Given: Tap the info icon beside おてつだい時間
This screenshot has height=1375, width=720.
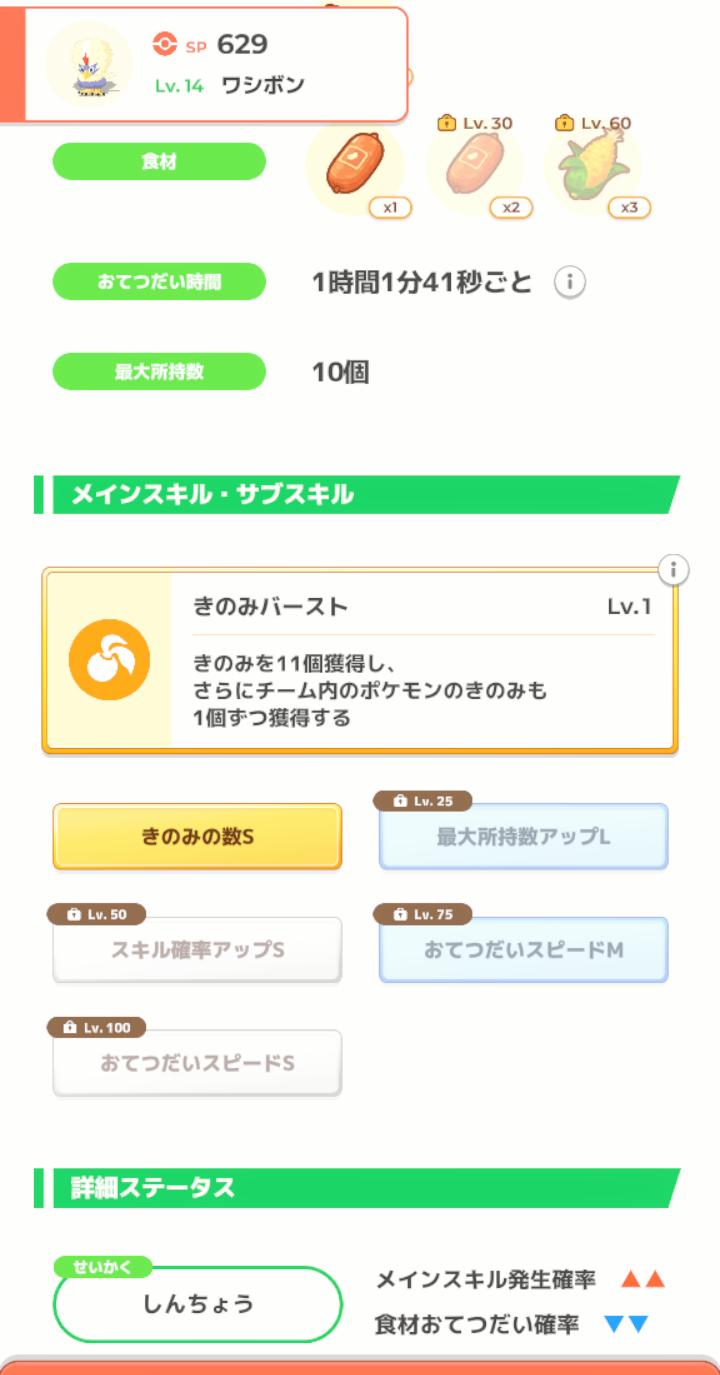Looking at the screenshot, I should [x=570, y=283].
